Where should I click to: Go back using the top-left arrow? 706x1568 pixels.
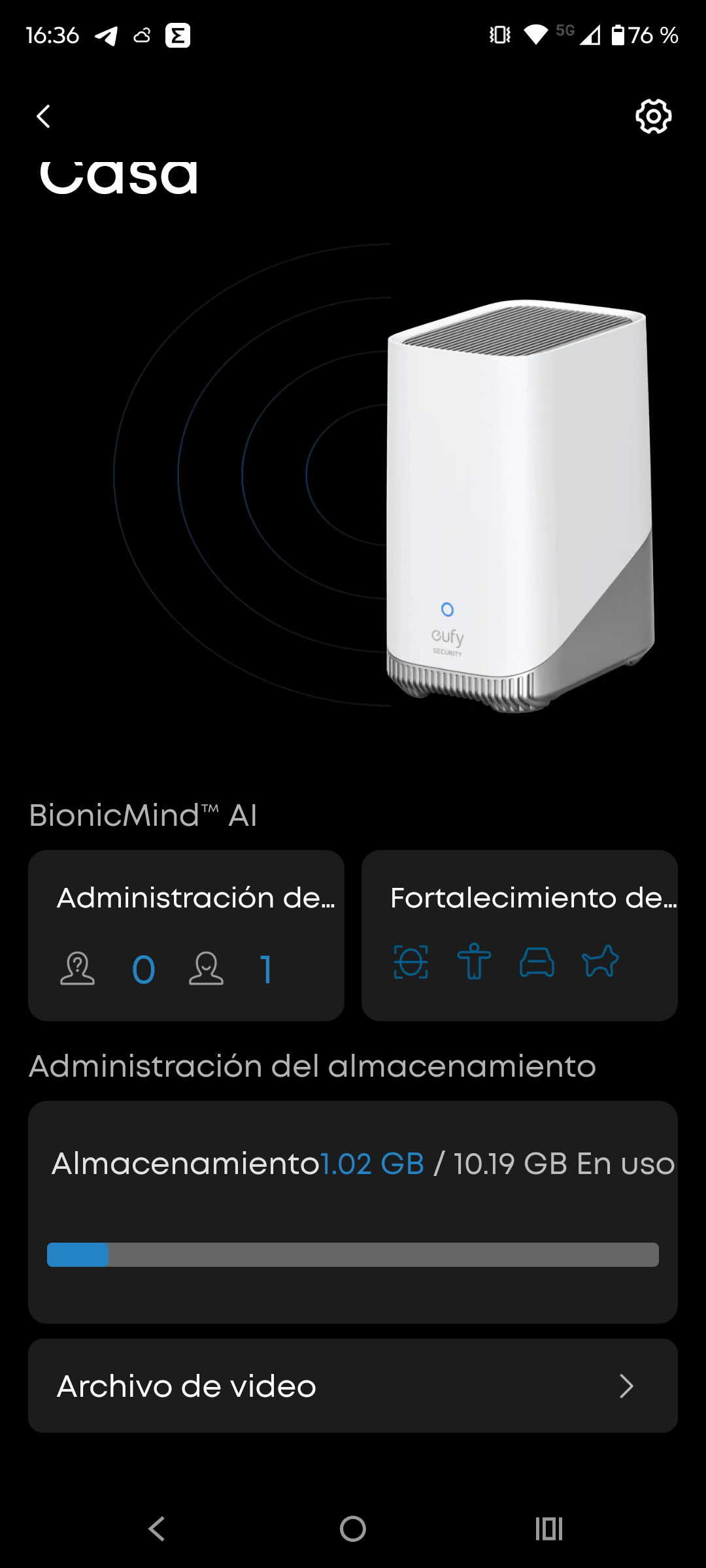43,117
